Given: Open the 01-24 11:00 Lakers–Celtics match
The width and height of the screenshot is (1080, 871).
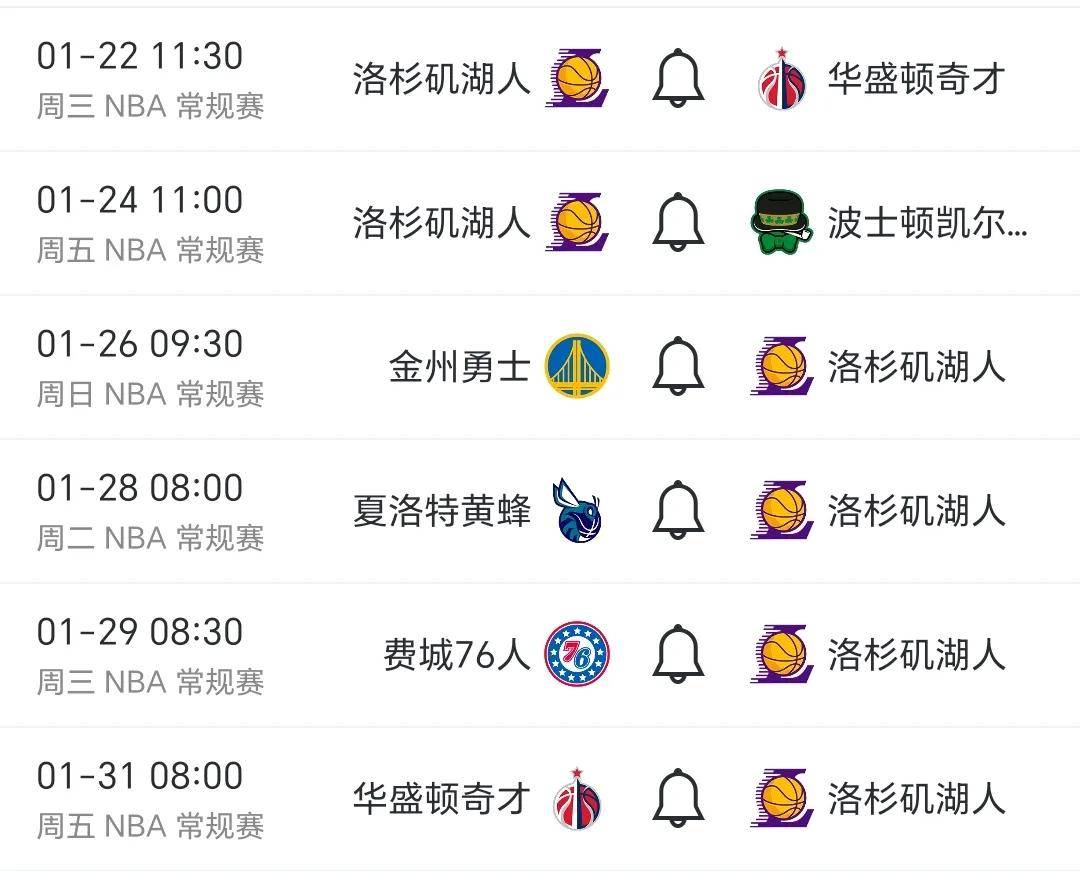Looking at the screenshot, I should pos(150,222).
